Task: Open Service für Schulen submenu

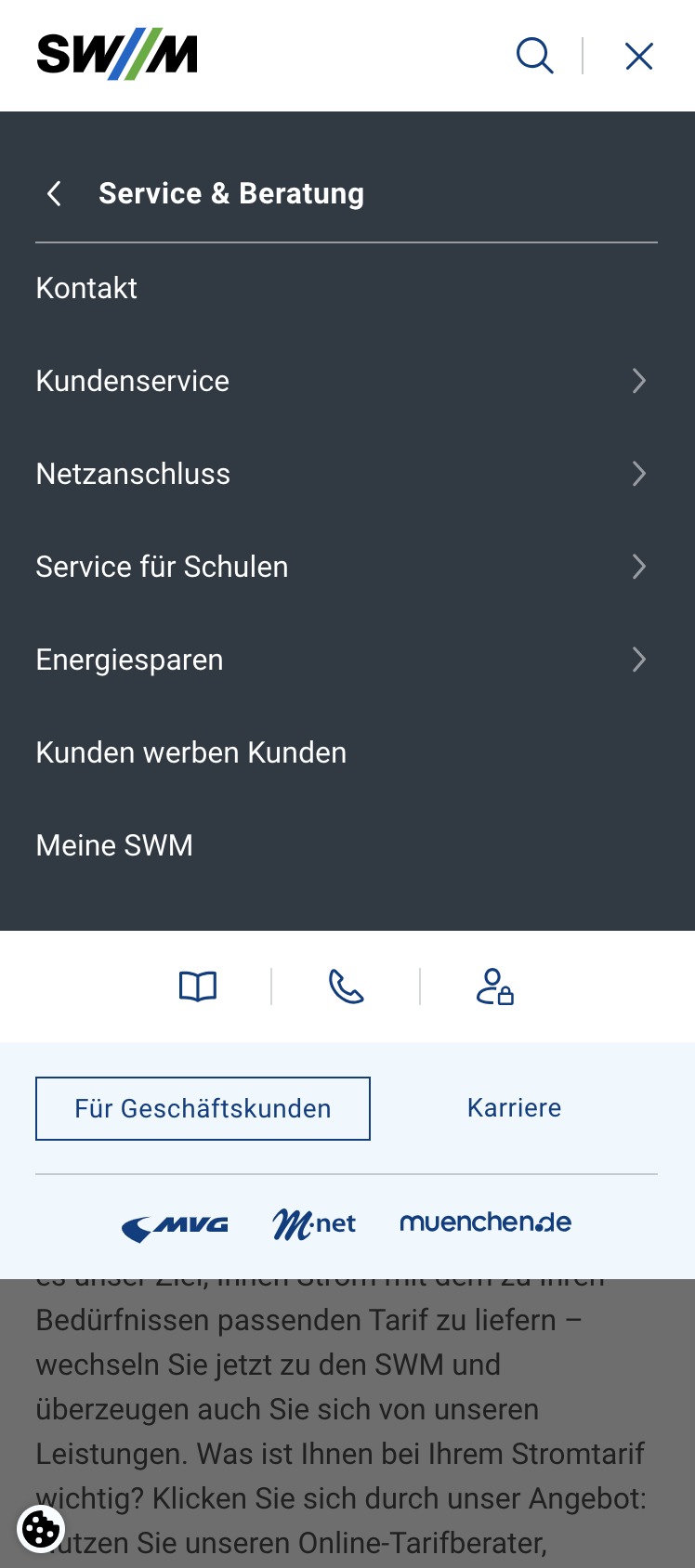Action: pos(347,567)
